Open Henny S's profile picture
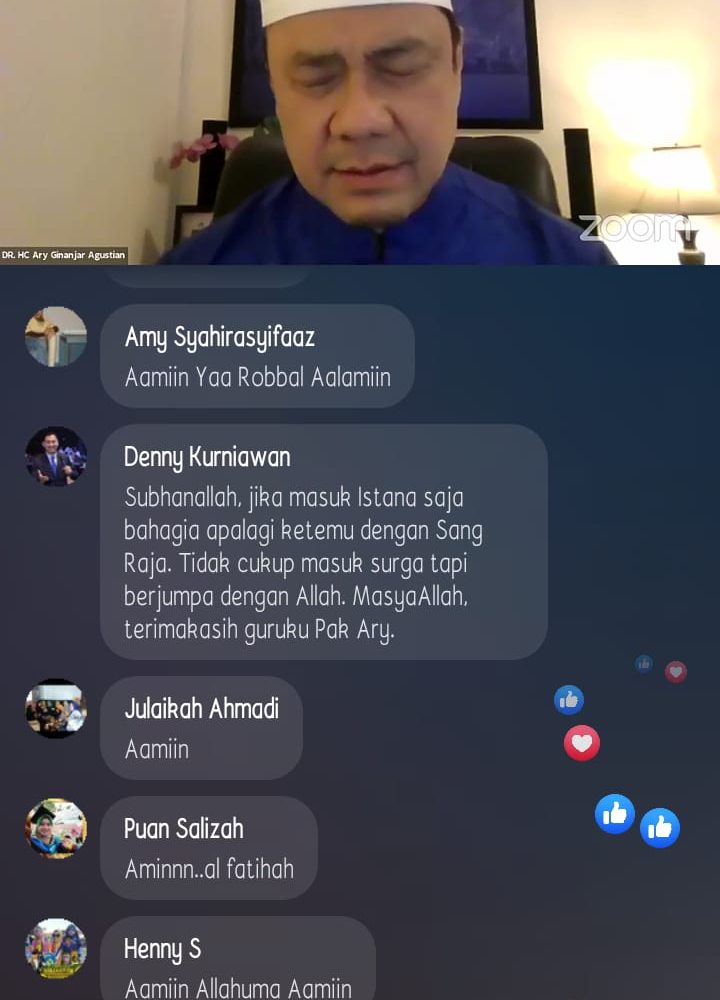Screen dimensions: 720x1000 pyautogui.click(x=56, y=948)
